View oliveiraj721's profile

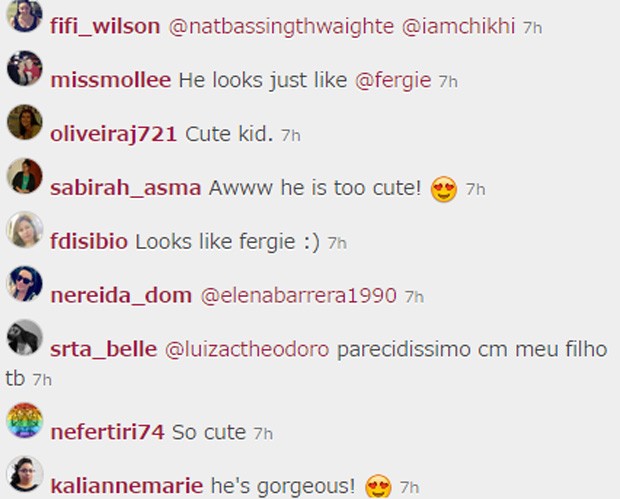pyautogui.click(x=114, y=134)
